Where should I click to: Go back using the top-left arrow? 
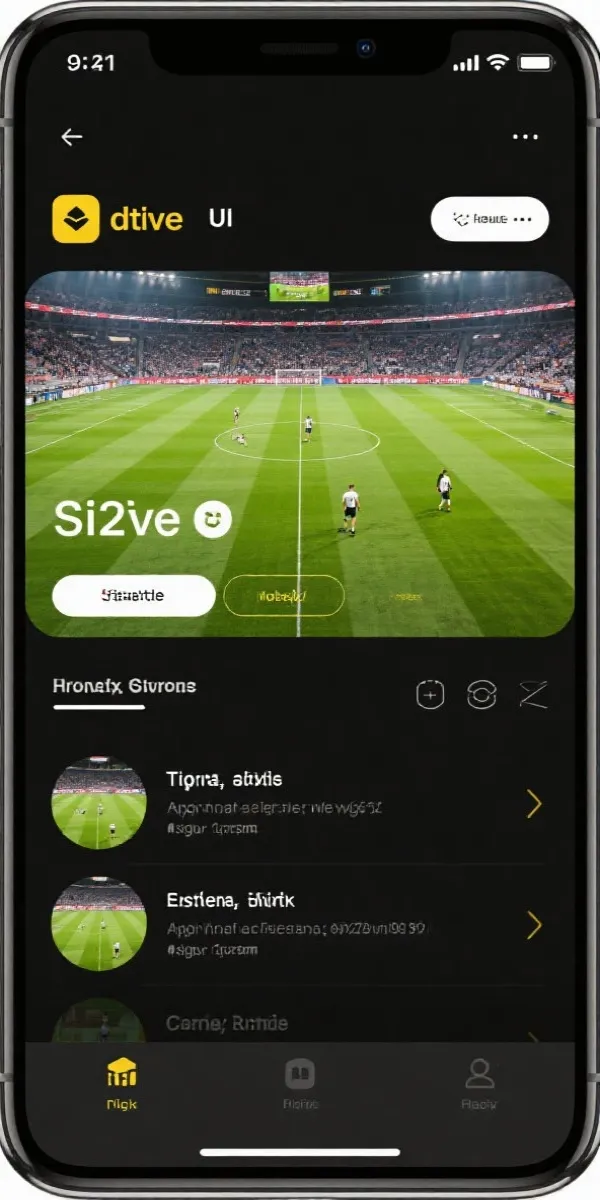(x=72, y=138)
